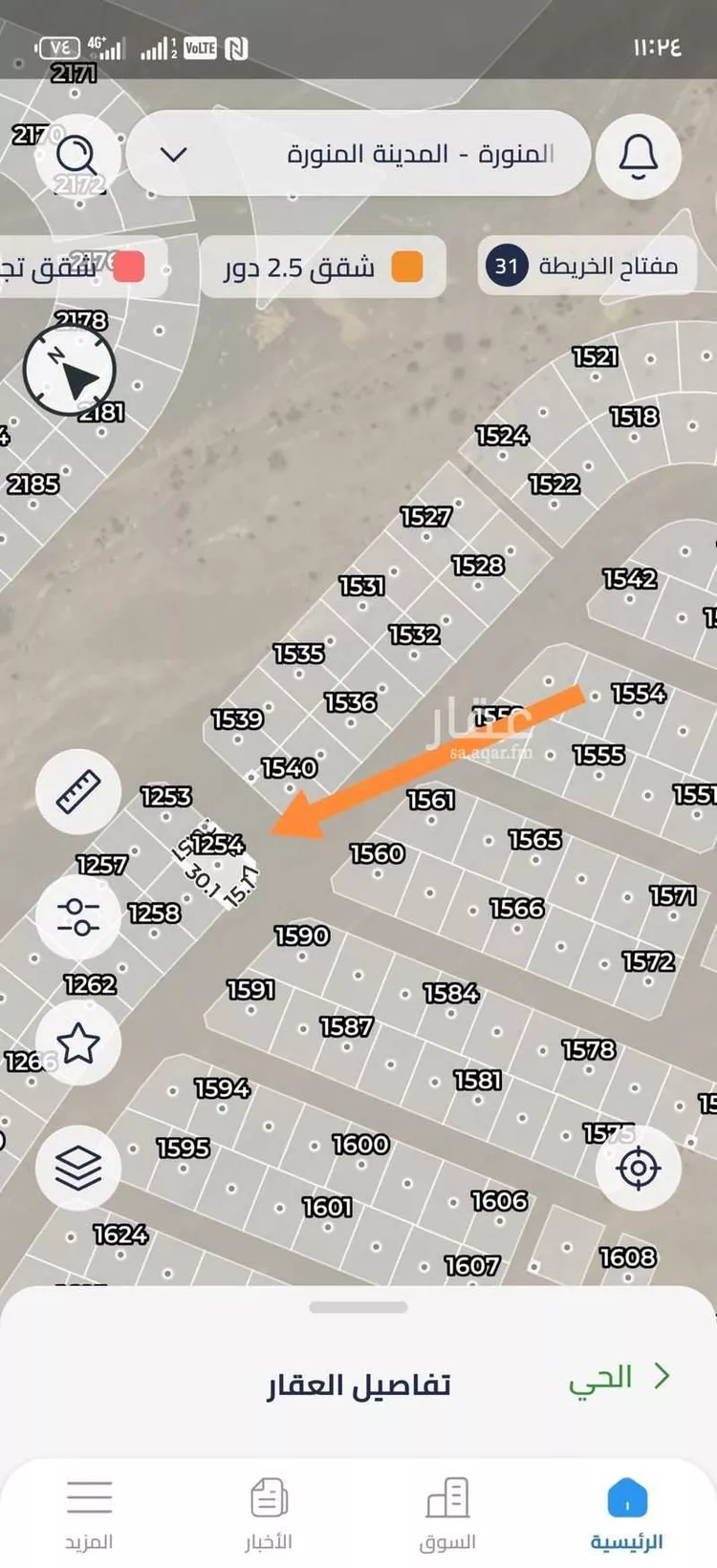This screenshot has width=717, height=1568.
Task: Switch to الأخبار news tab
Action: [269, 1514]
